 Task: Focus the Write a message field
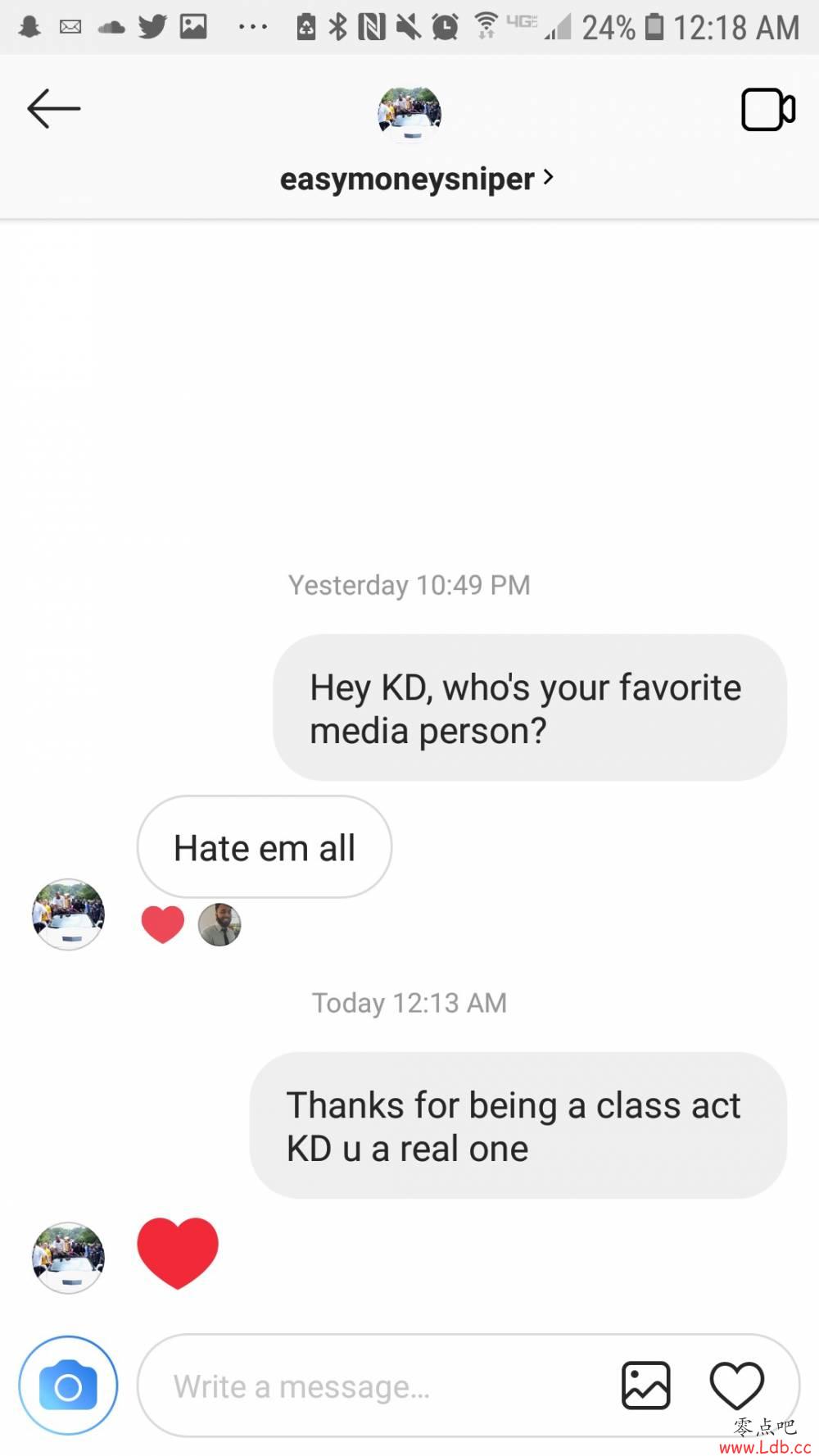coord(377,1386)
